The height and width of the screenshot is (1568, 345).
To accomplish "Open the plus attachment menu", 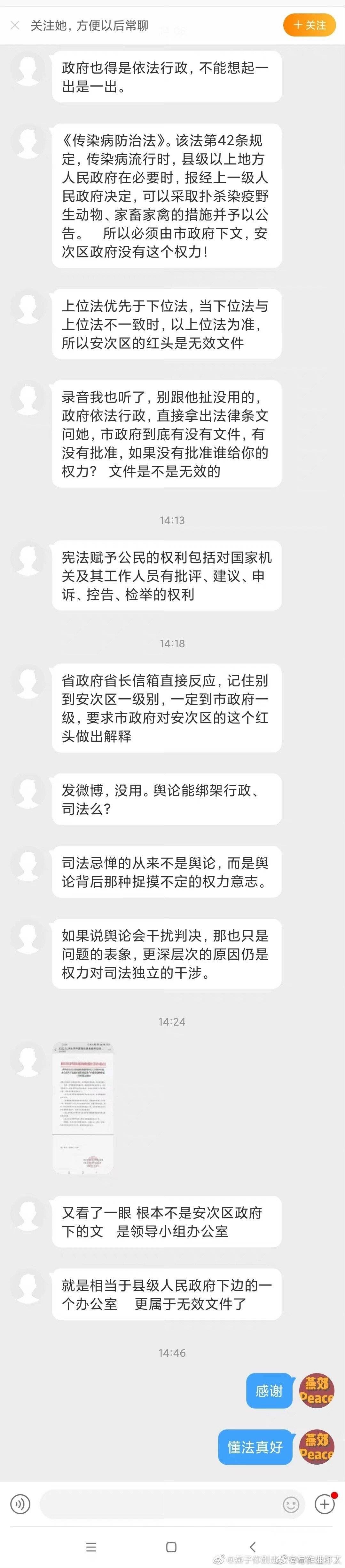I will click(324, 1504).
